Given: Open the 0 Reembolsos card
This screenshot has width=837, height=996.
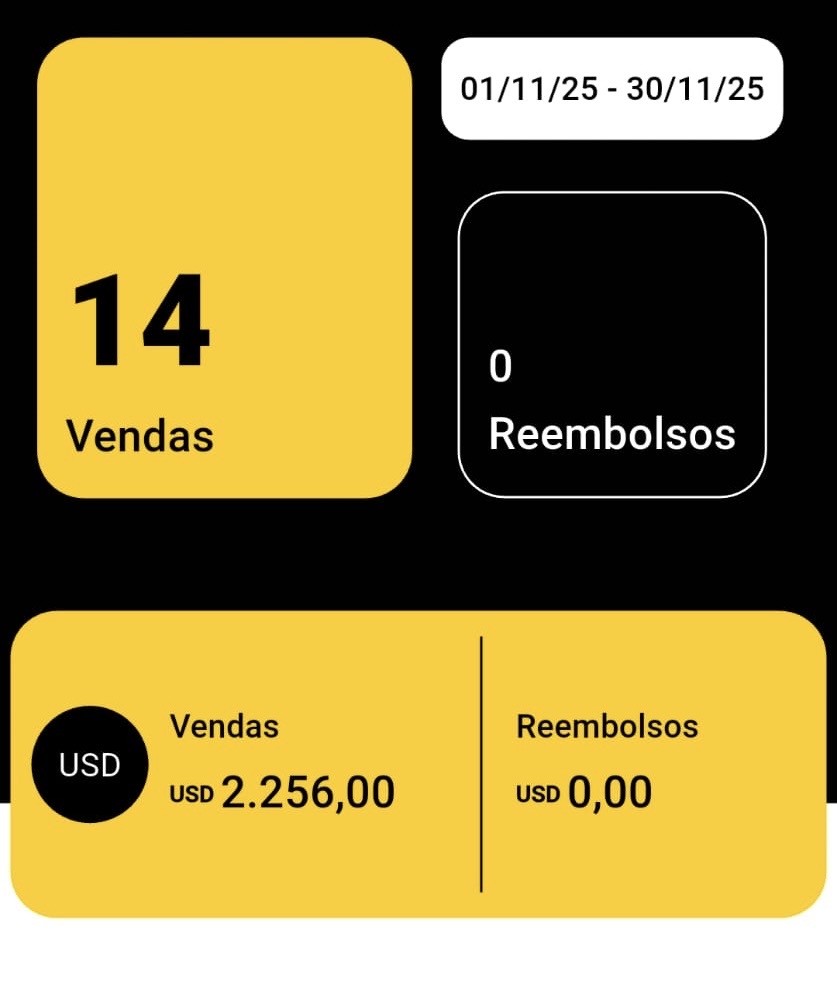Looking at the screenshot, I should pos(612,344).
